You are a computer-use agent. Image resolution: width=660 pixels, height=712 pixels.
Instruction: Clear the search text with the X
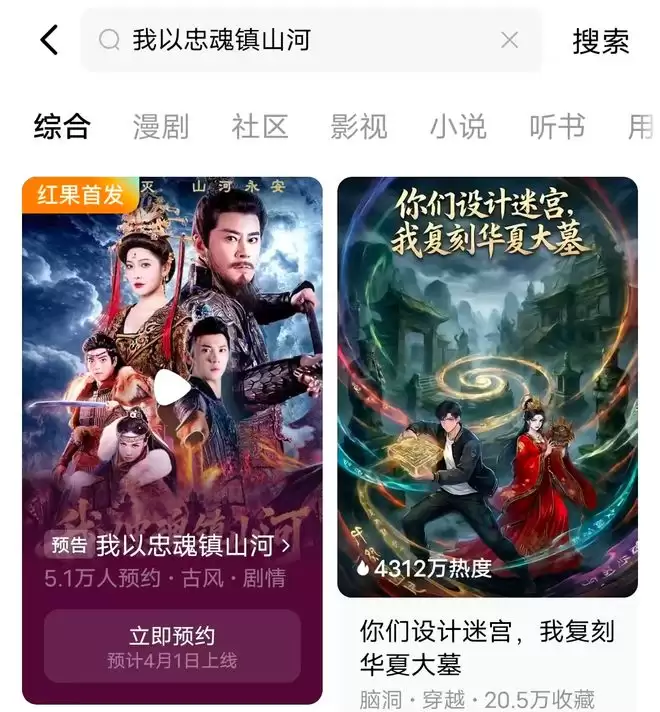509,40
